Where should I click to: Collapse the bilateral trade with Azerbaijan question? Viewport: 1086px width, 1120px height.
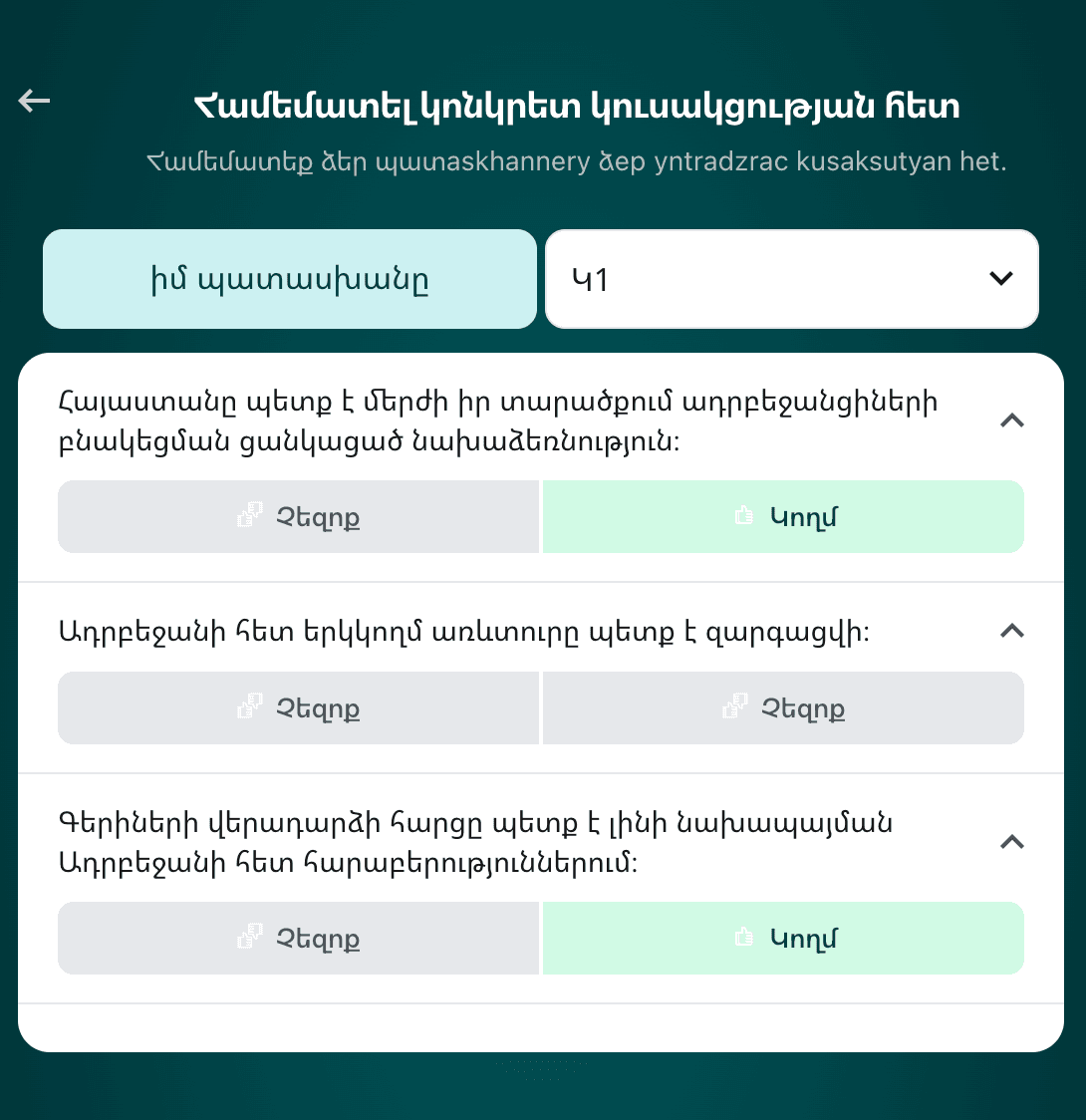pyautogui.click(x=1011, y=631)
